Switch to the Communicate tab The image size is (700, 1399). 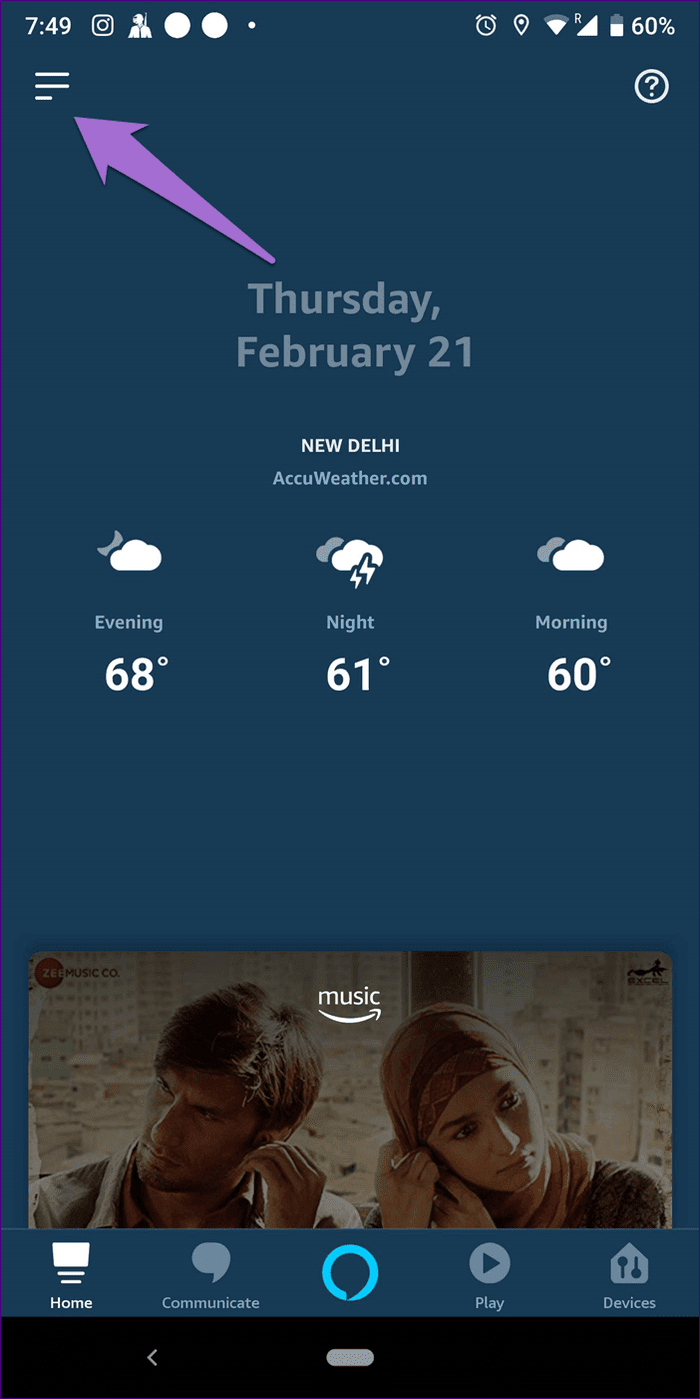pyautogui.click(x=211, y=1276)
